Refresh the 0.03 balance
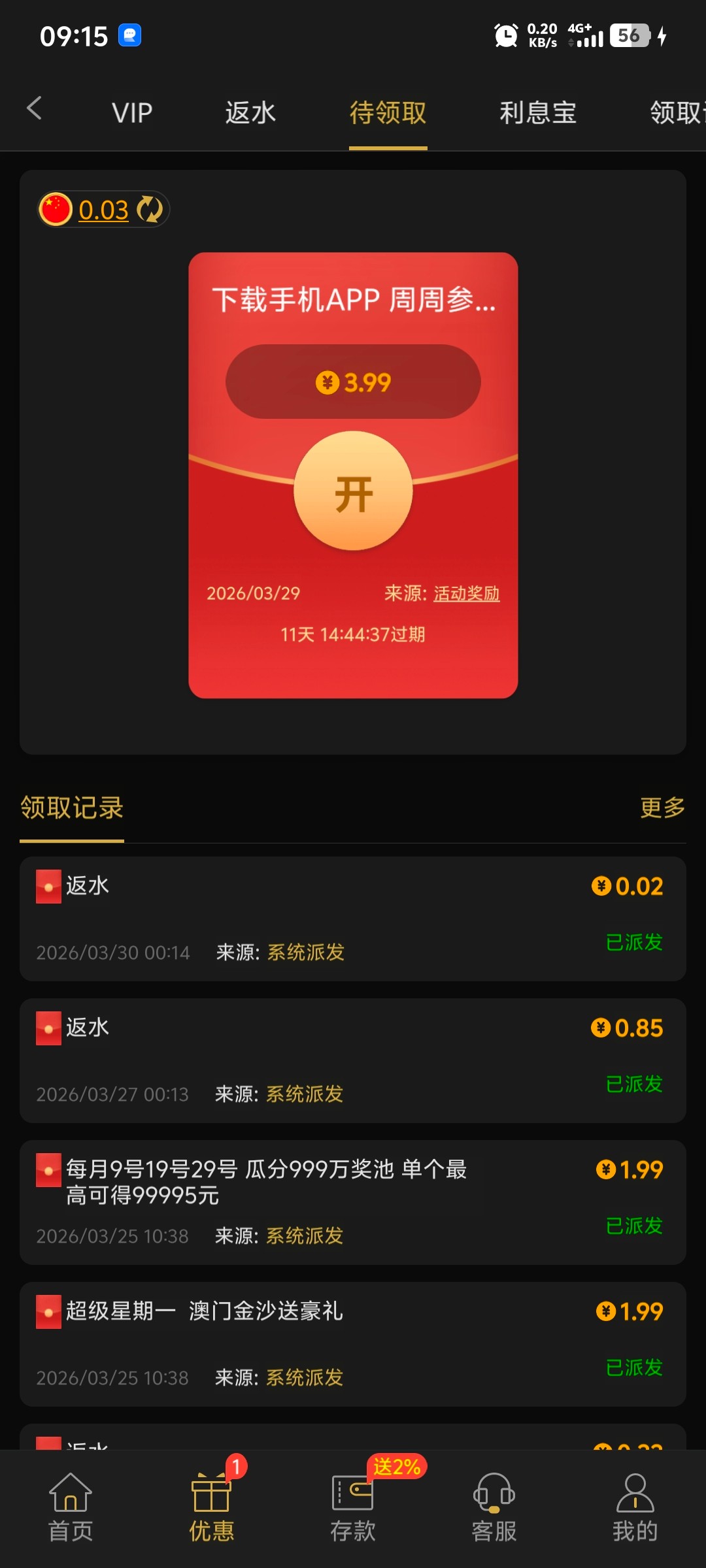706x1568 pixels. (150, 210)
